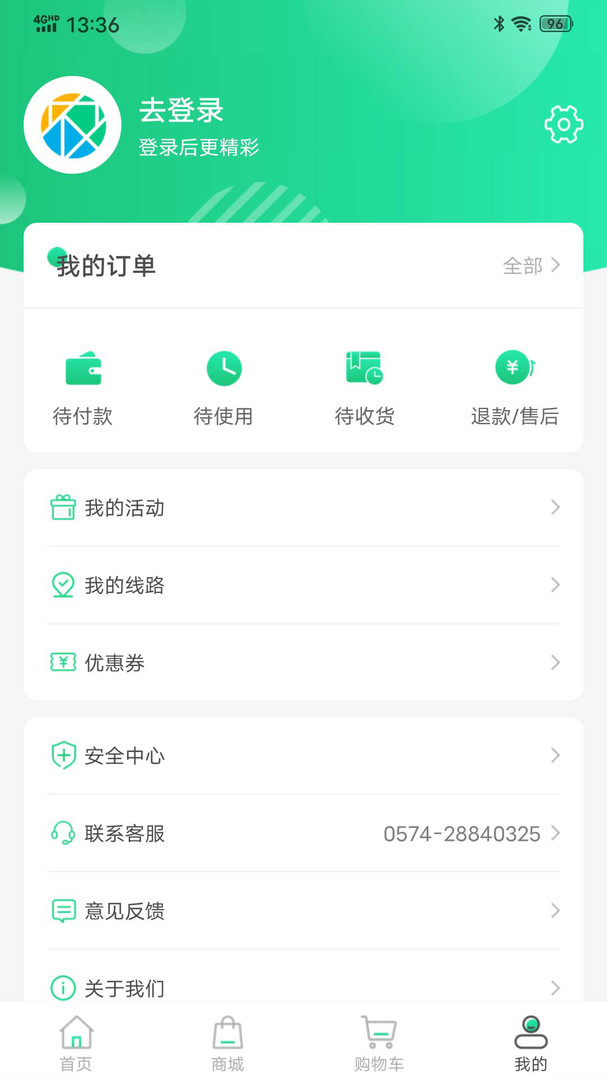
Task: Open 我的活动 row
Action: point(303,508)
